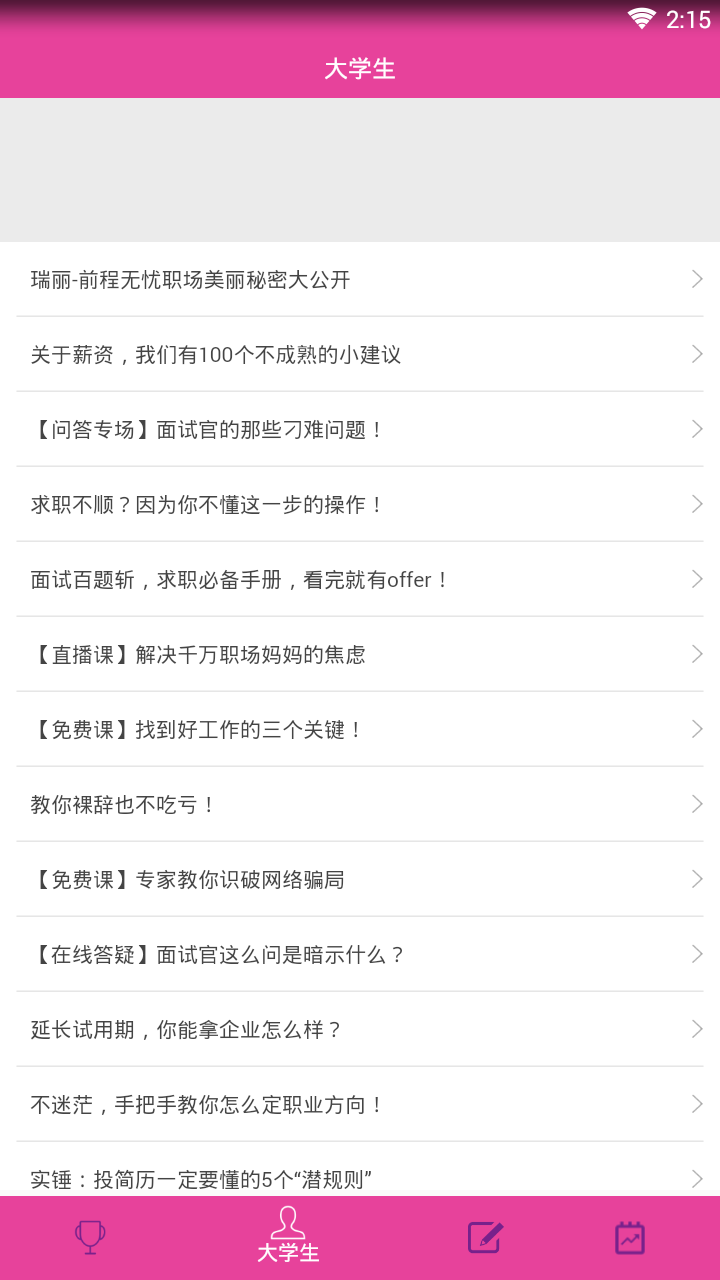This screenshot has height=1280, width=720.
Task: Switch to the edit note tab
Action: click(x=486, y=1238)
